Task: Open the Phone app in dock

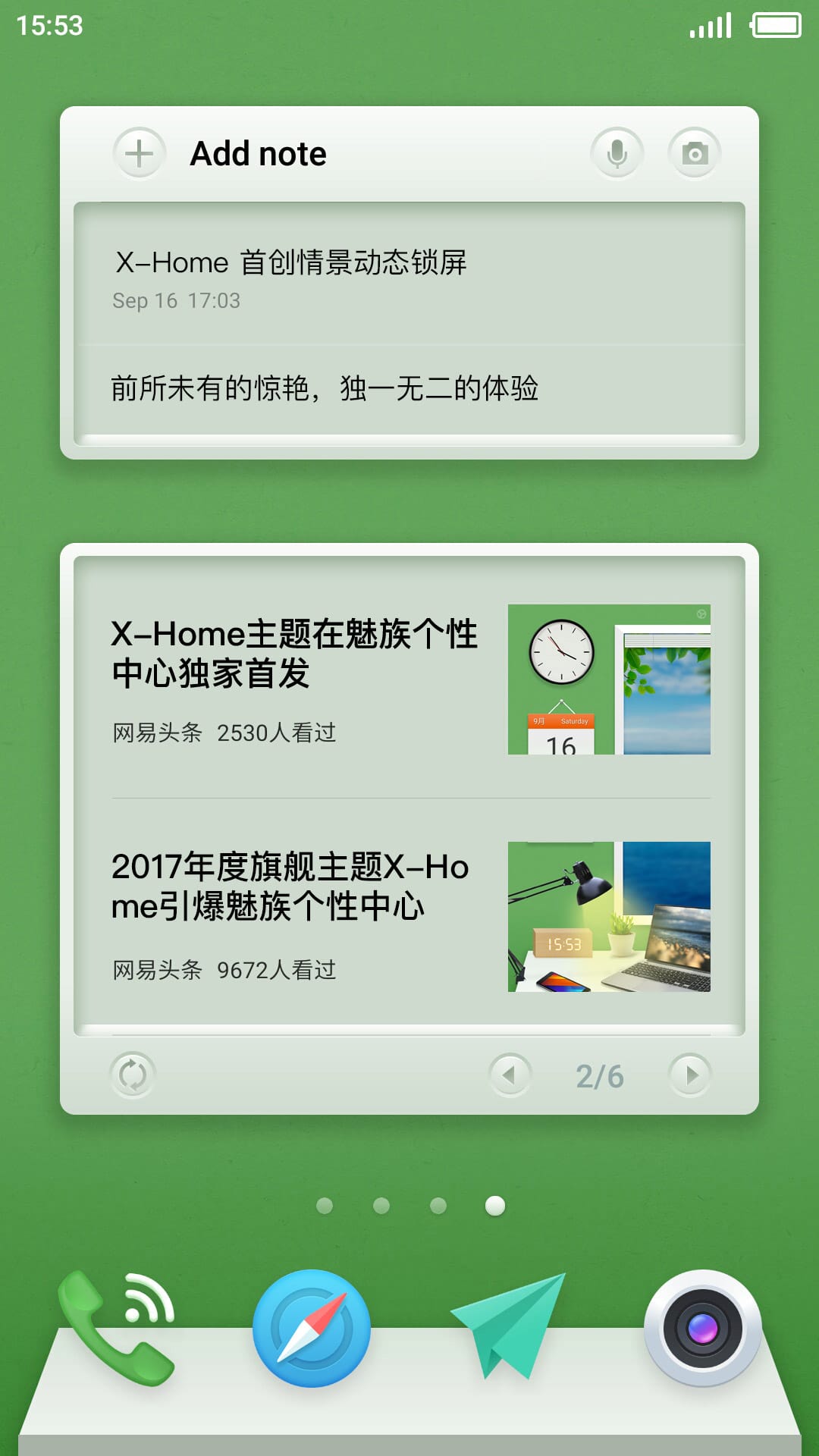Action: click(x=118, y=1329)
